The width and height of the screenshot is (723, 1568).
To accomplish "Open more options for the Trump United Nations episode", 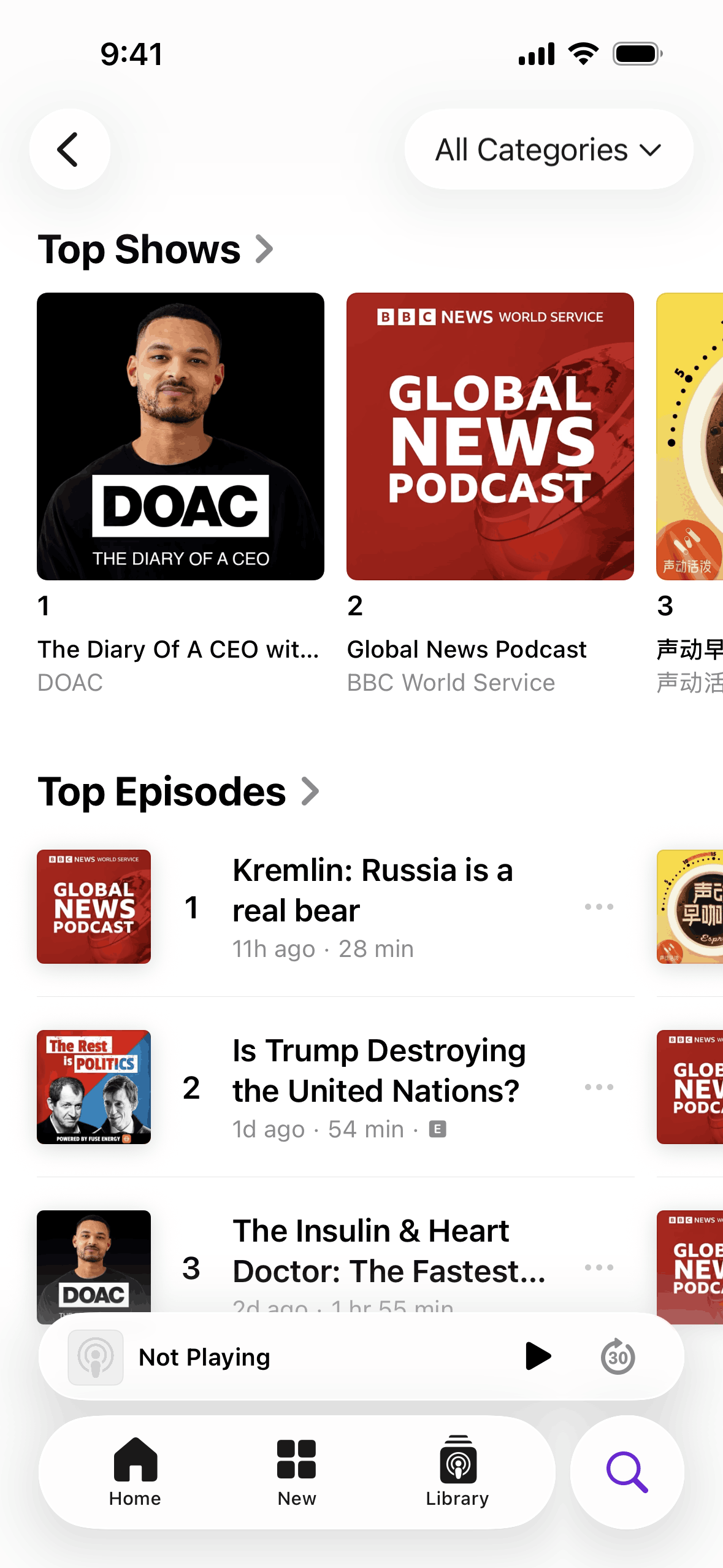I will coord(599,1087).
